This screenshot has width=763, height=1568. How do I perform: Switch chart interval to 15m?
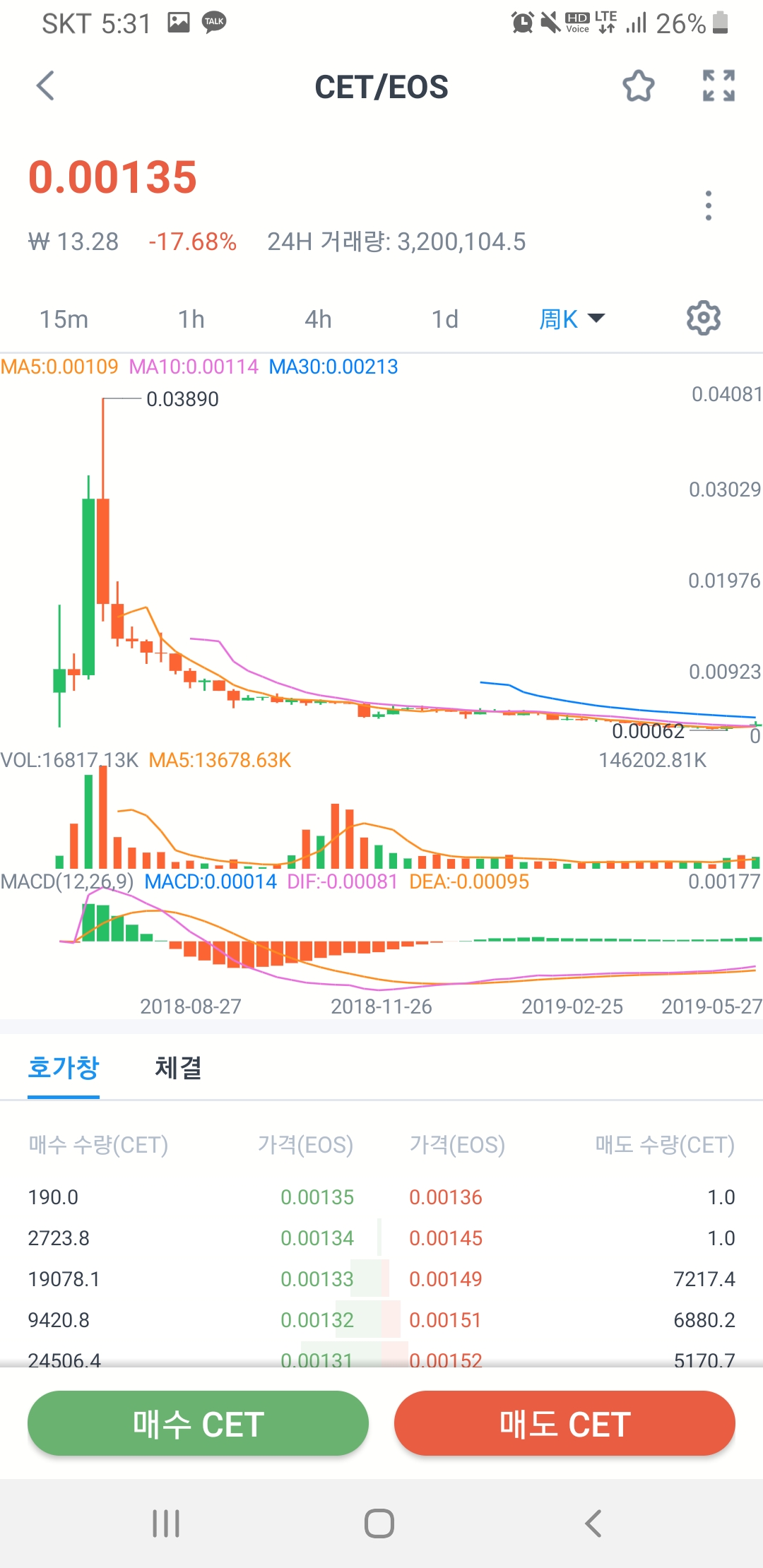[x=64, y=319]
